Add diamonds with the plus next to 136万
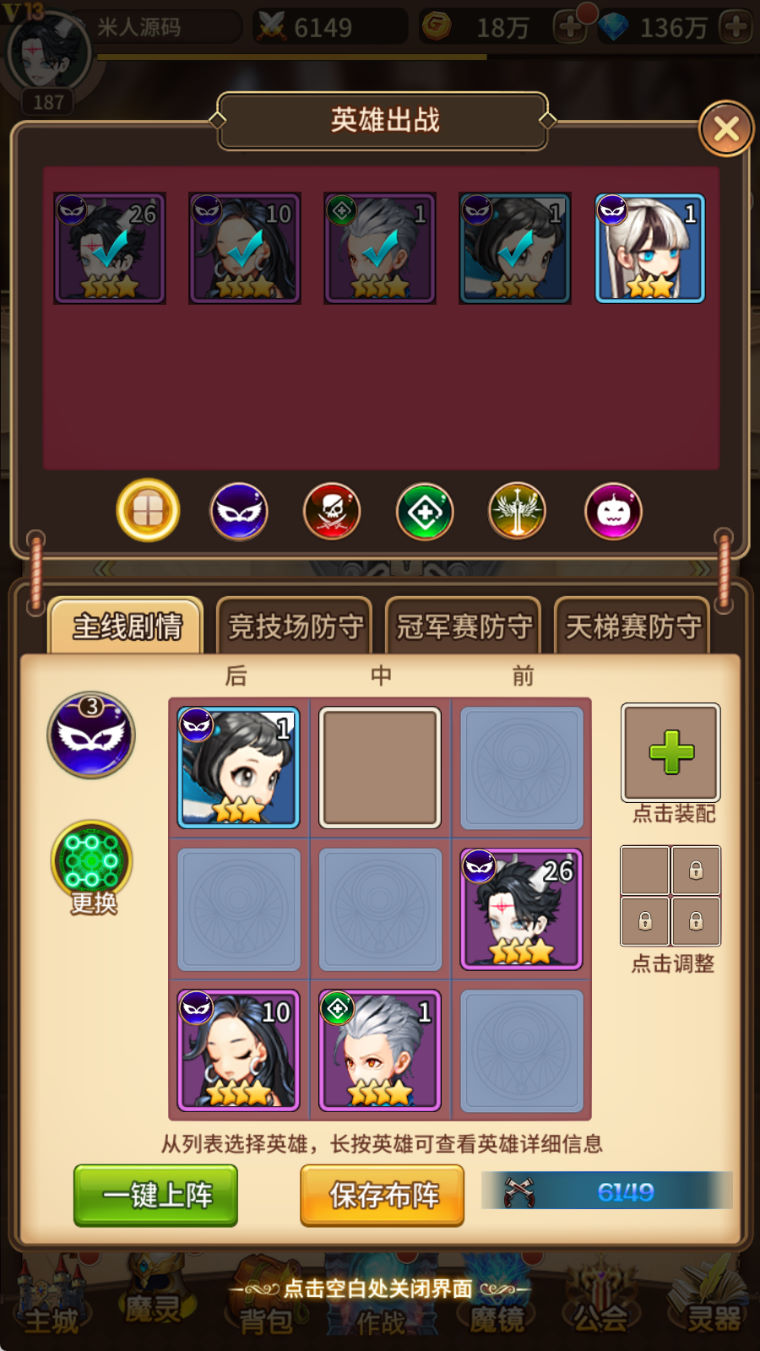Viewport: 760px width, 1351px height. tap(736, 27)
